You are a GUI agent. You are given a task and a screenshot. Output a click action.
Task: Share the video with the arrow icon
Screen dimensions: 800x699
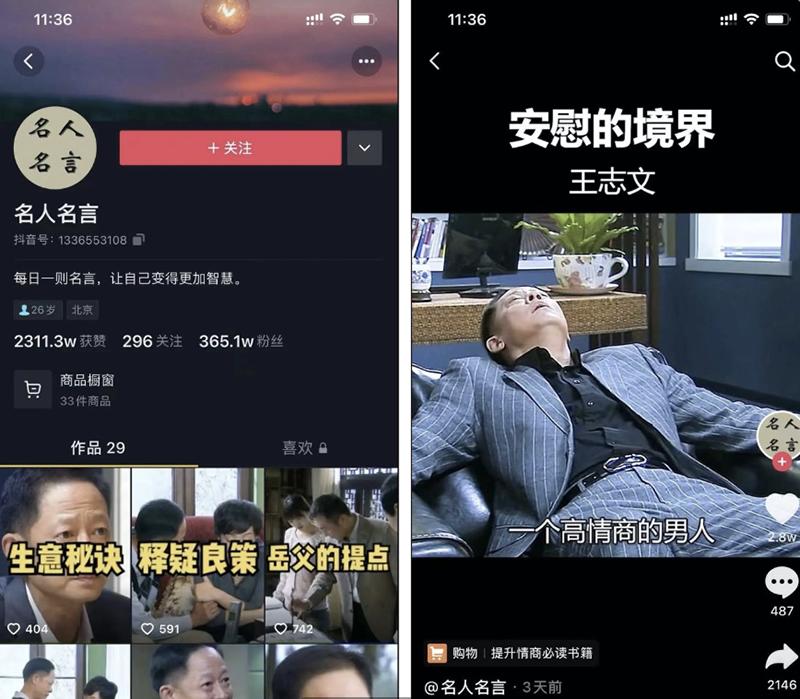781,657
